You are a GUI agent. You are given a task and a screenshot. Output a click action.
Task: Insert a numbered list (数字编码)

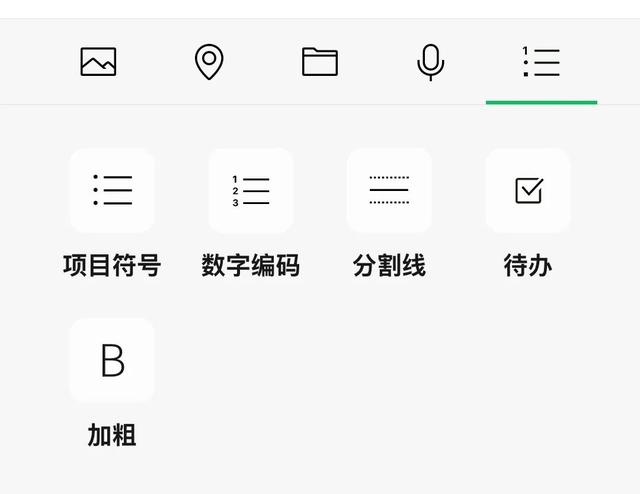click(251, 190)
